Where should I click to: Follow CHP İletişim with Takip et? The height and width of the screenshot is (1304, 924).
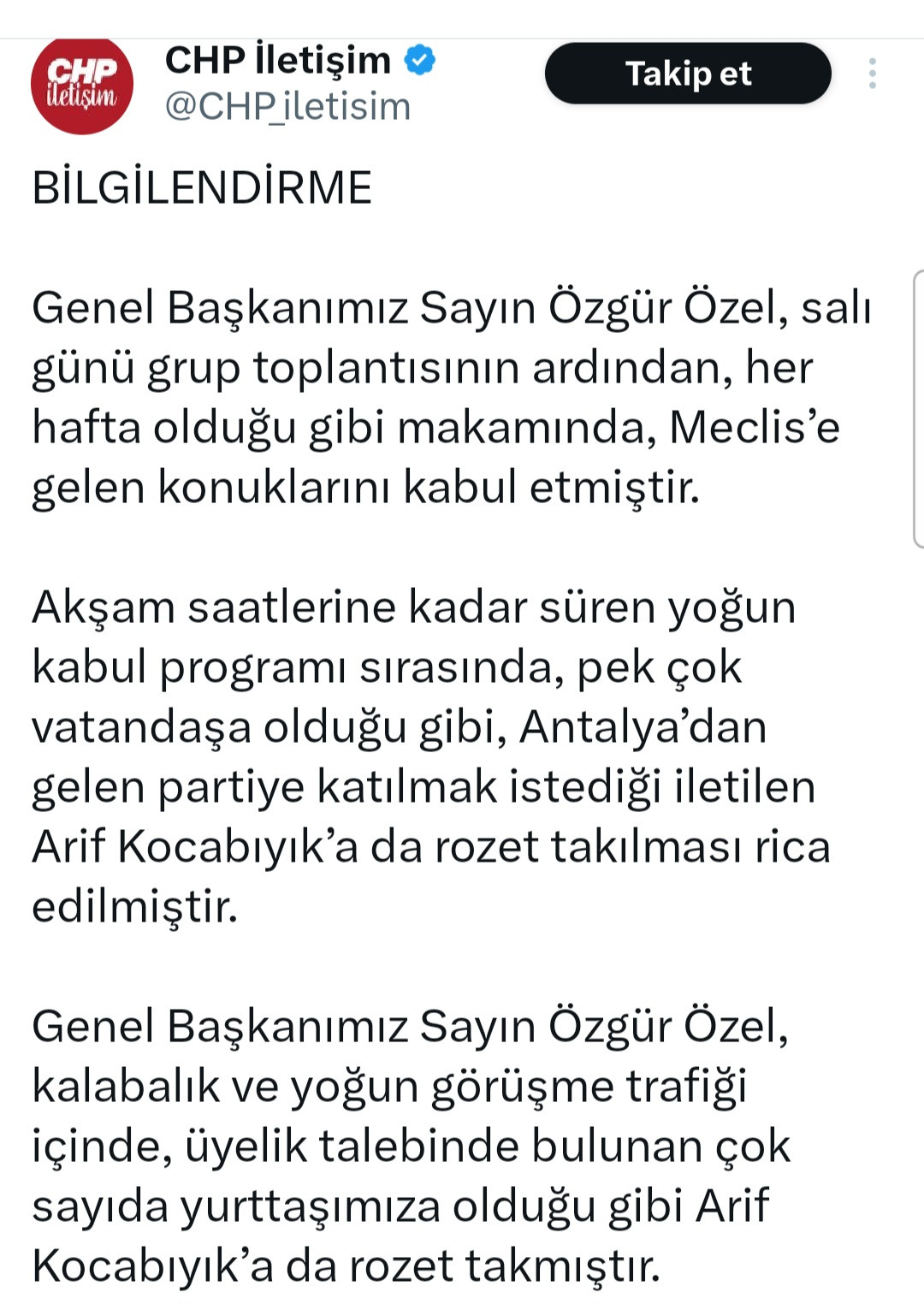click(x=687, y=74)
